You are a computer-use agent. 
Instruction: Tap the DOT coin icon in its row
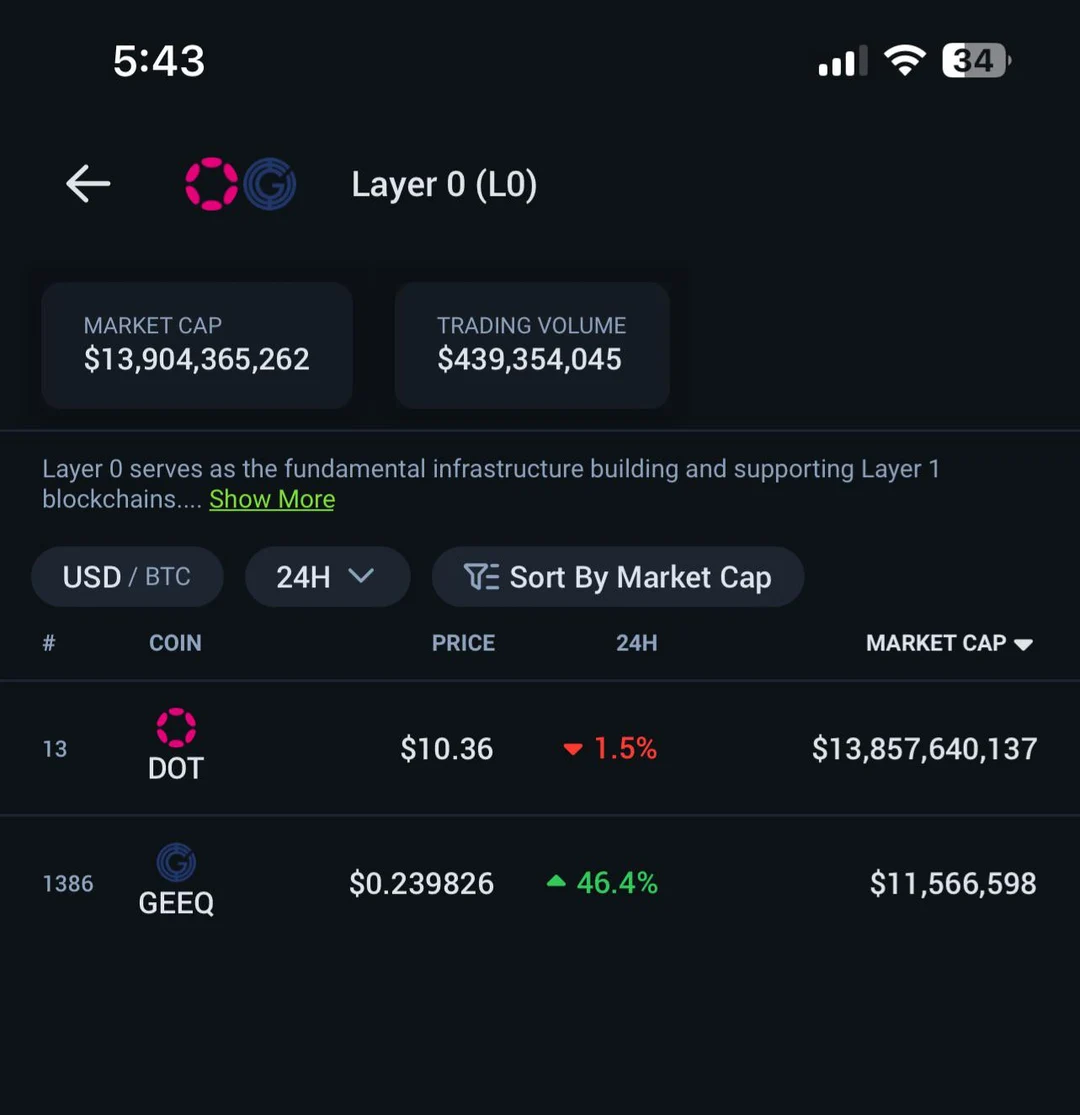coord(175,728)
